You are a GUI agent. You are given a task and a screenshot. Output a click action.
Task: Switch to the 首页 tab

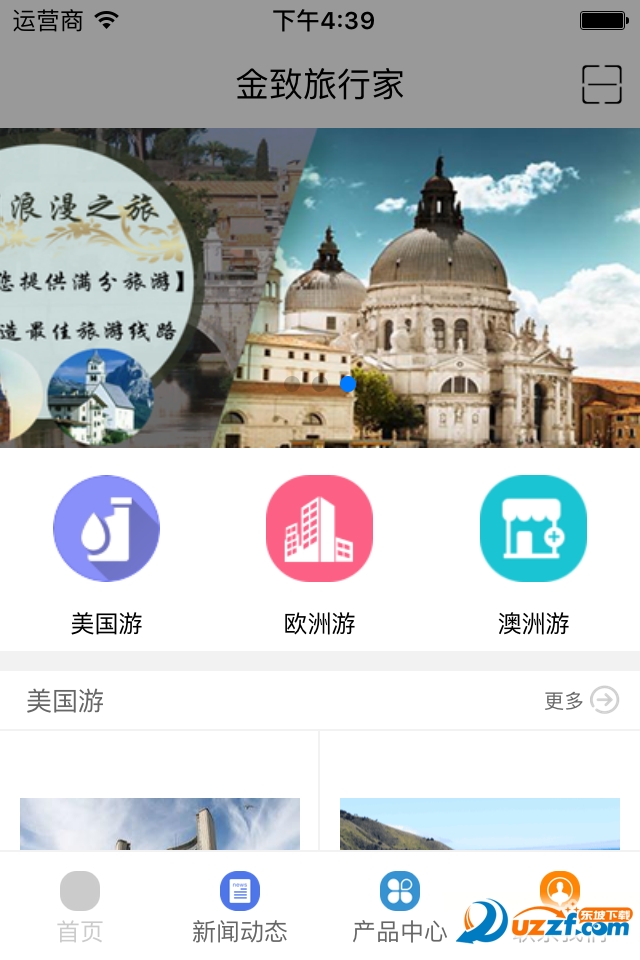click(80, 906)
